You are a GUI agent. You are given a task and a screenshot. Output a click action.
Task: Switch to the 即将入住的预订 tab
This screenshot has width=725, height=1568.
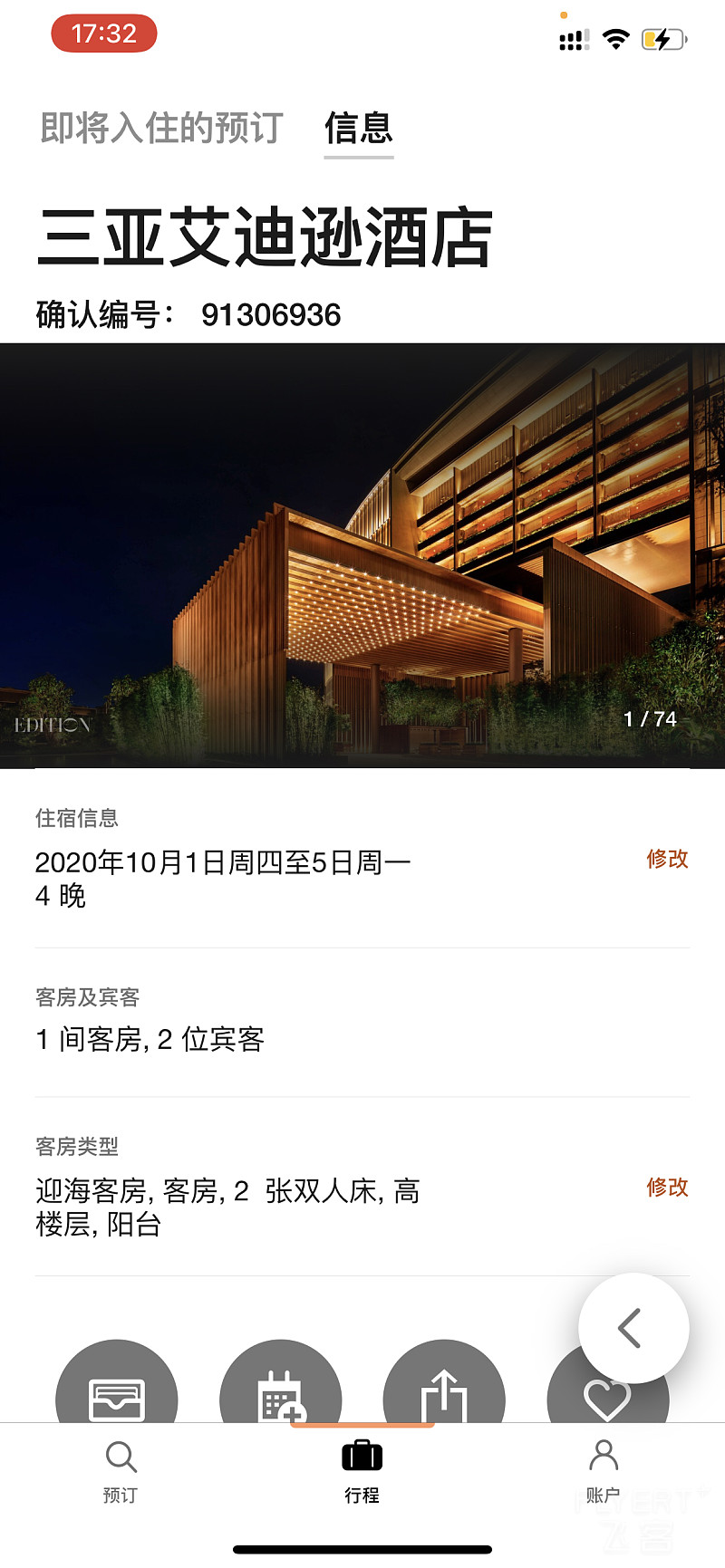[162, 129]
